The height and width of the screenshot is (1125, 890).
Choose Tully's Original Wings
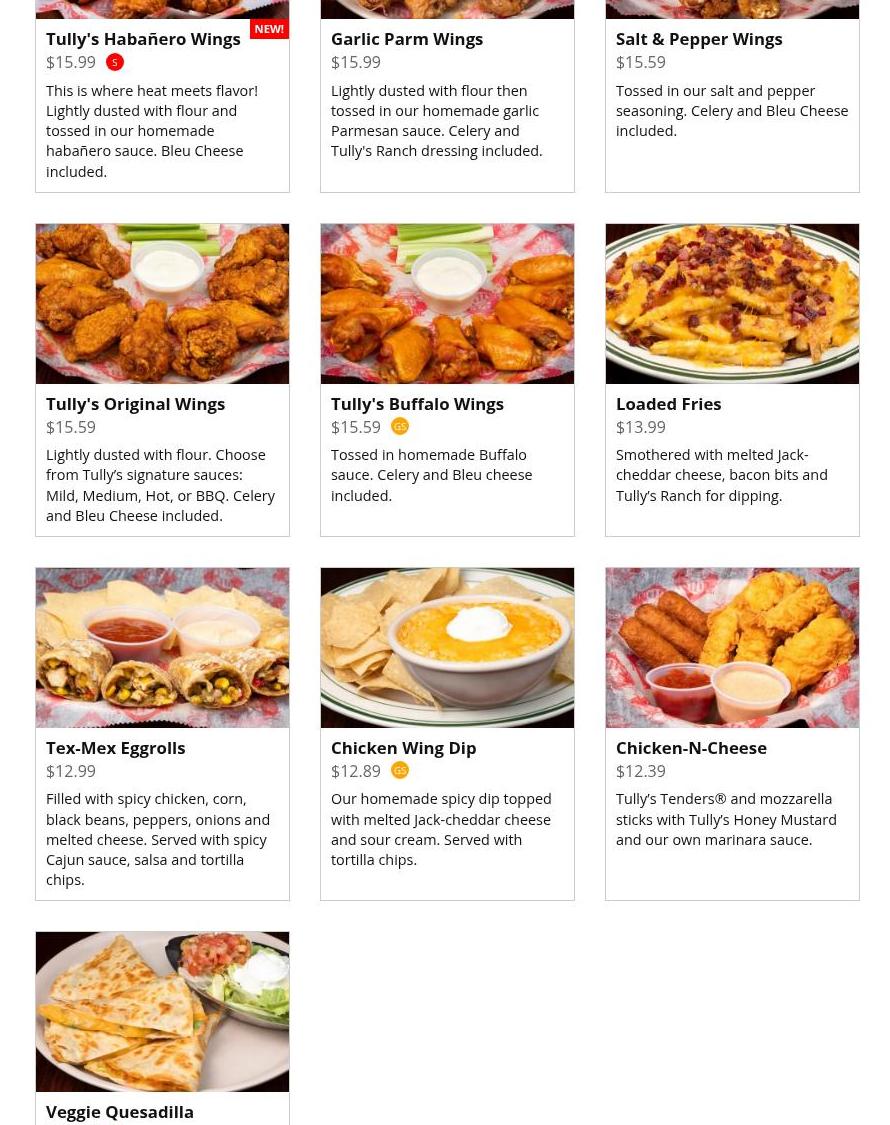pos(136,404)
